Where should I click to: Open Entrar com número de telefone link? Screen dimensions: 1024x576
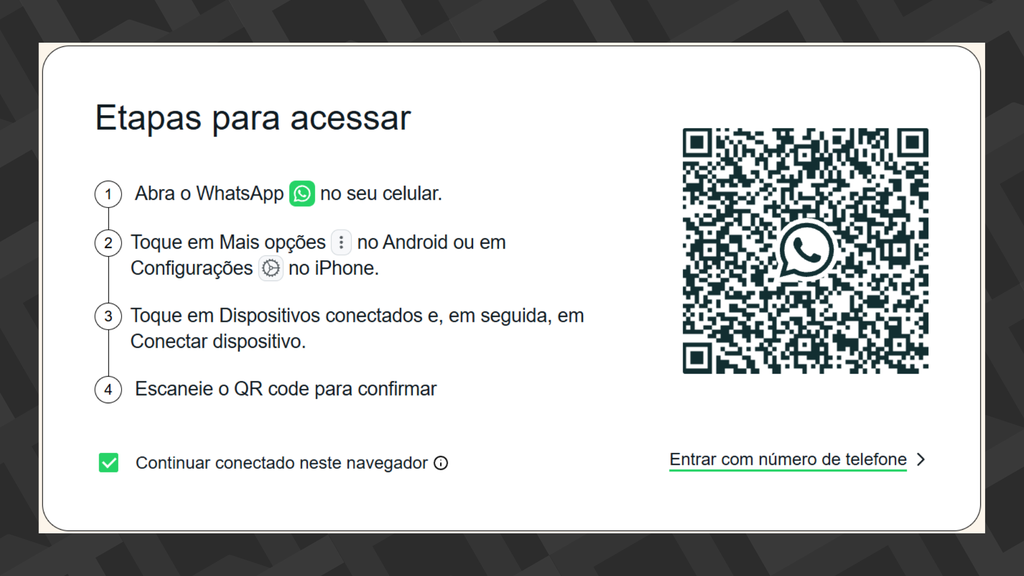(788, 460)
